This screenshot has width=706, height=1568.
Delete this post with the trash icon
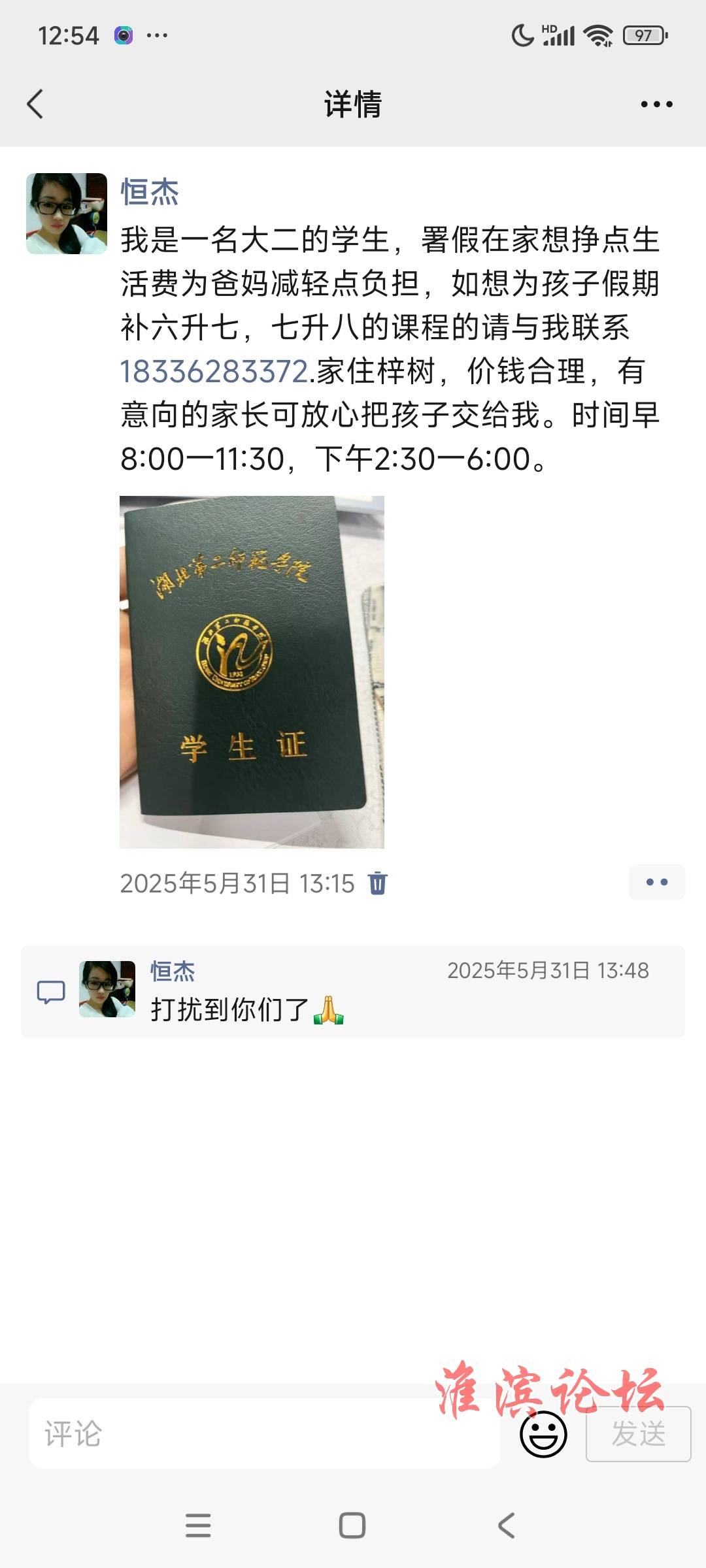click(x=378, y=883)
